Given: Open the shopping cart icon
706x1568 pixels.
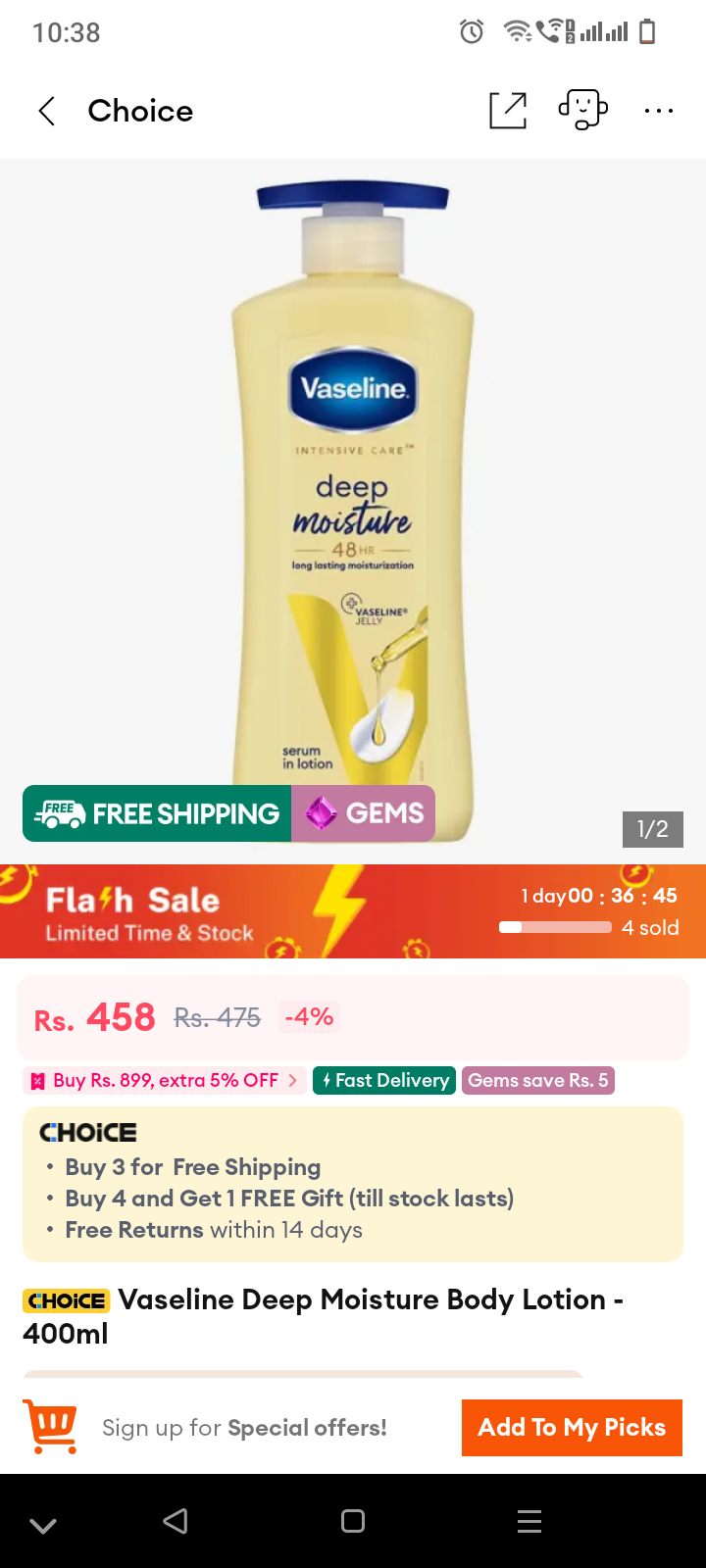Looking at the screenshot, I should (x=51, y=1426).
